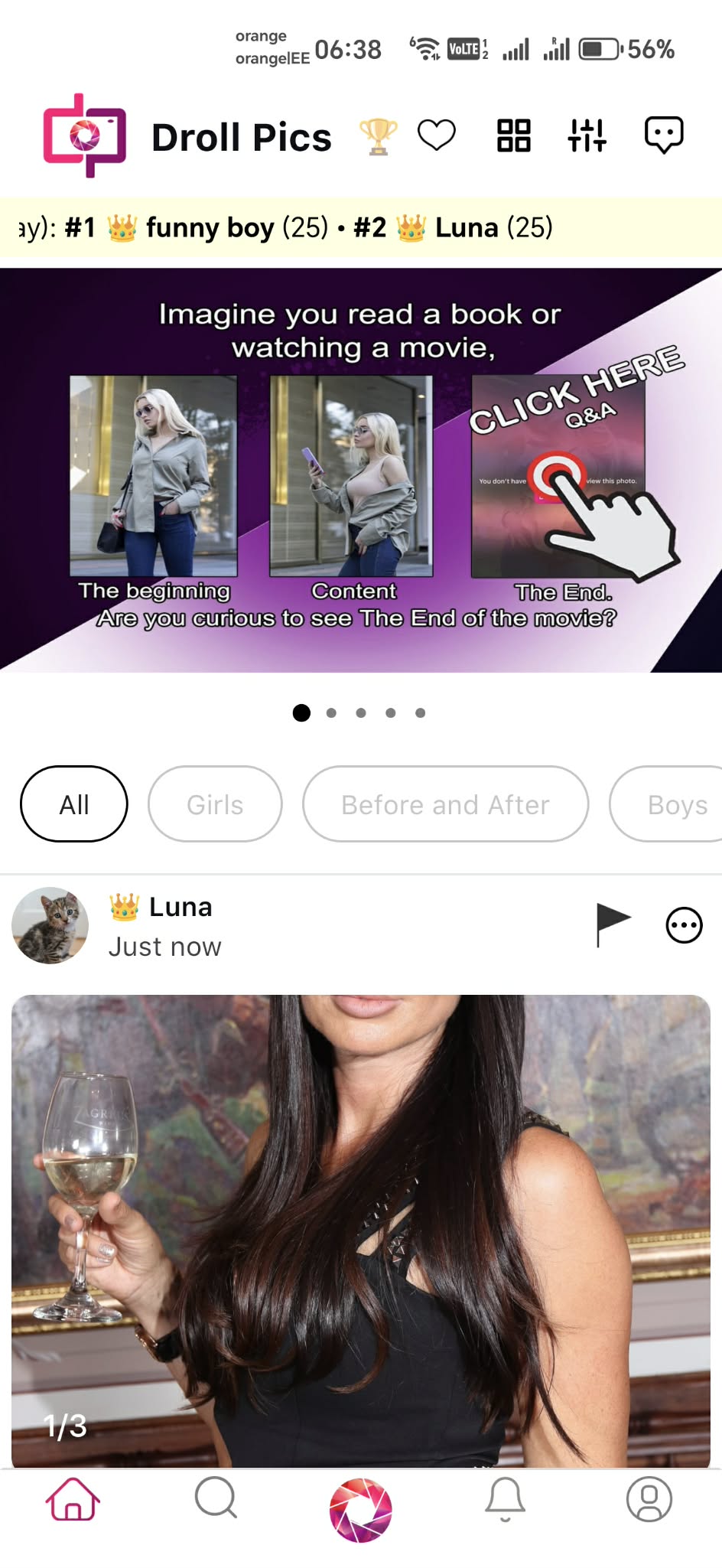
Task: Open the Q&A movie banner
Action: 361,470
